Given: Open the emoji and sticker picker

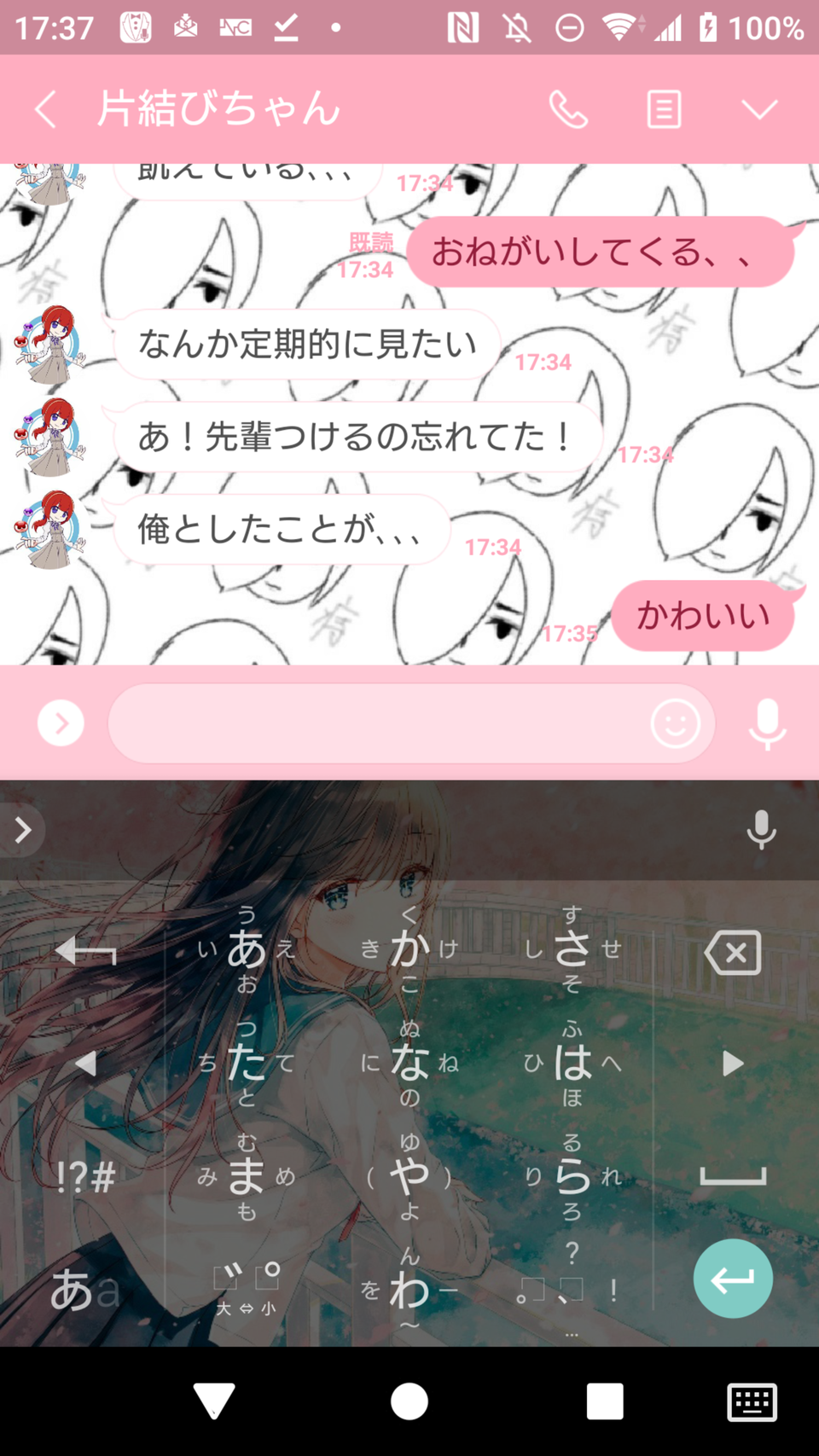Looking at the screenshot, I should [675, 723].
